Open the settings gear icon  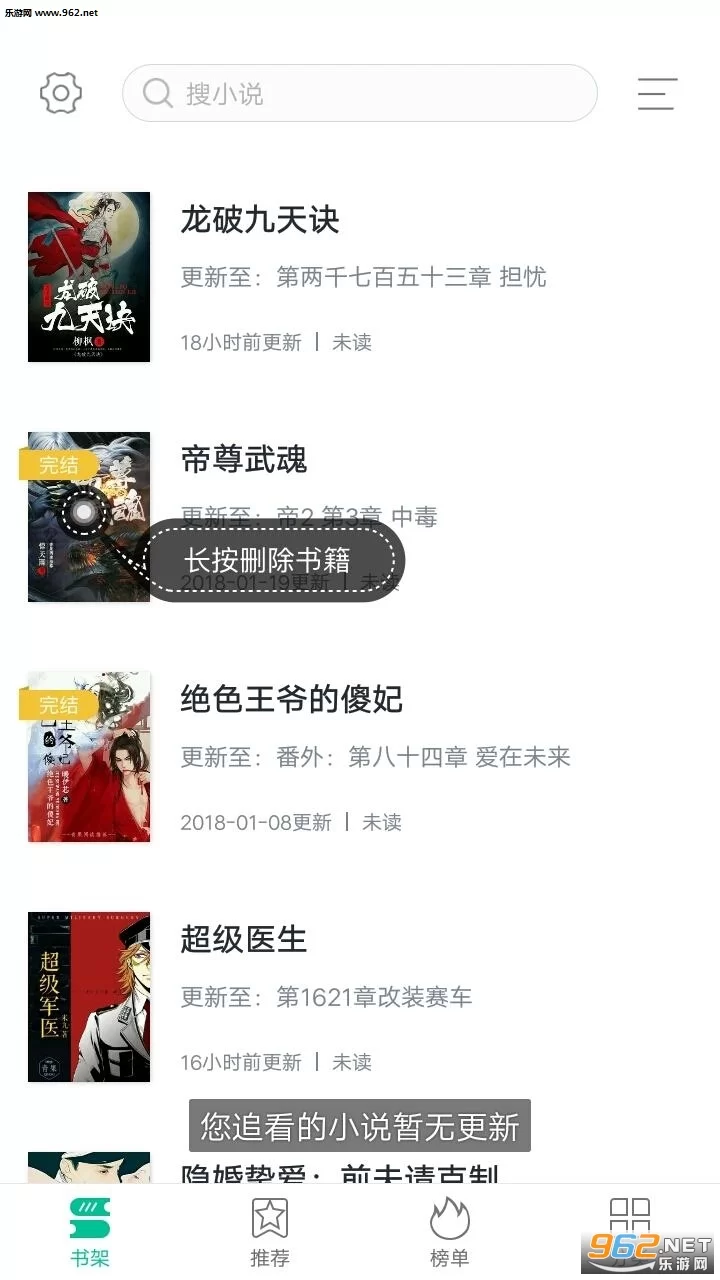61,93
